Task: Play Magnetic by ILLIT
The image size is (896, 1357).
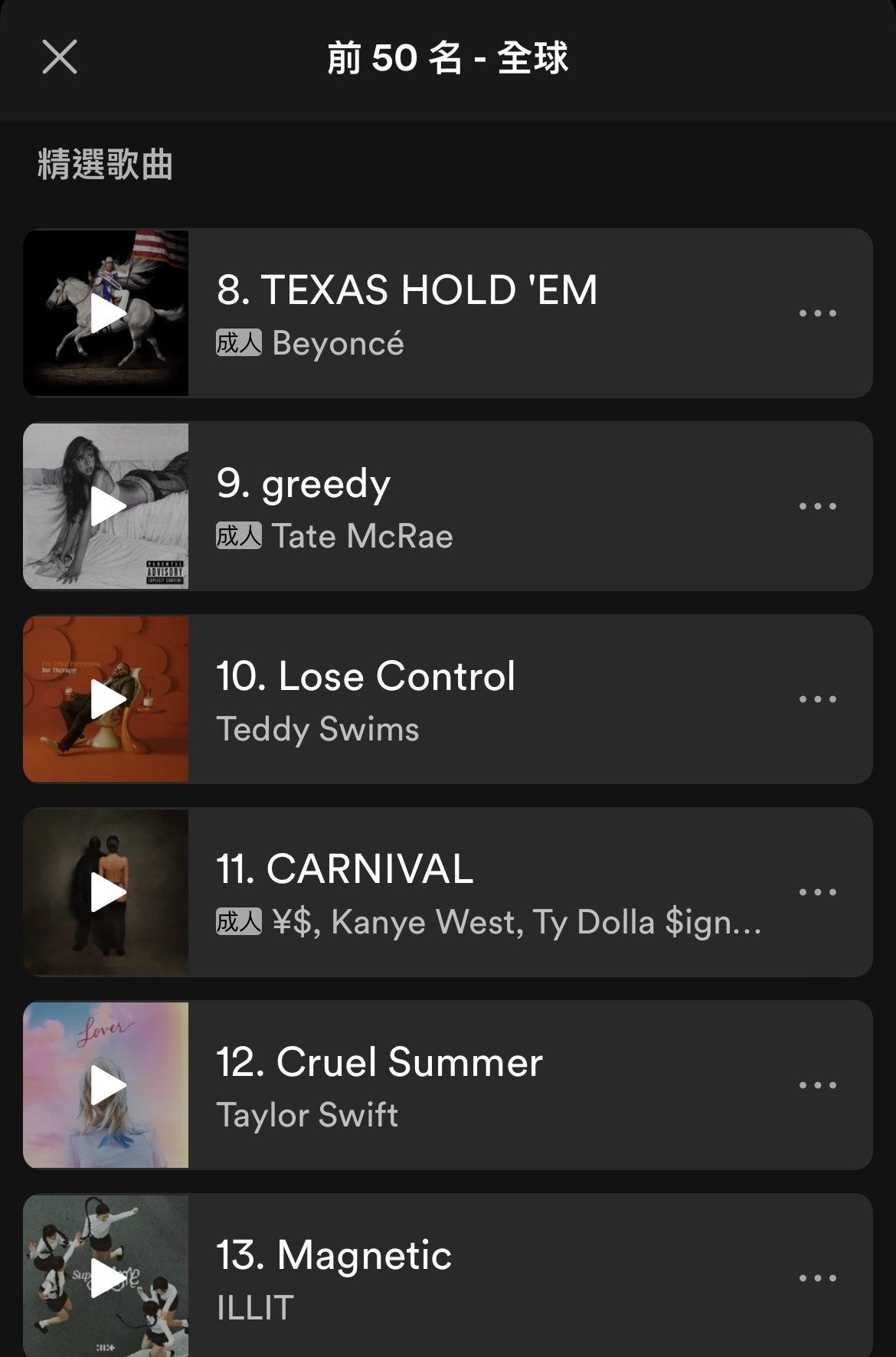Action: coord(106,1277)
